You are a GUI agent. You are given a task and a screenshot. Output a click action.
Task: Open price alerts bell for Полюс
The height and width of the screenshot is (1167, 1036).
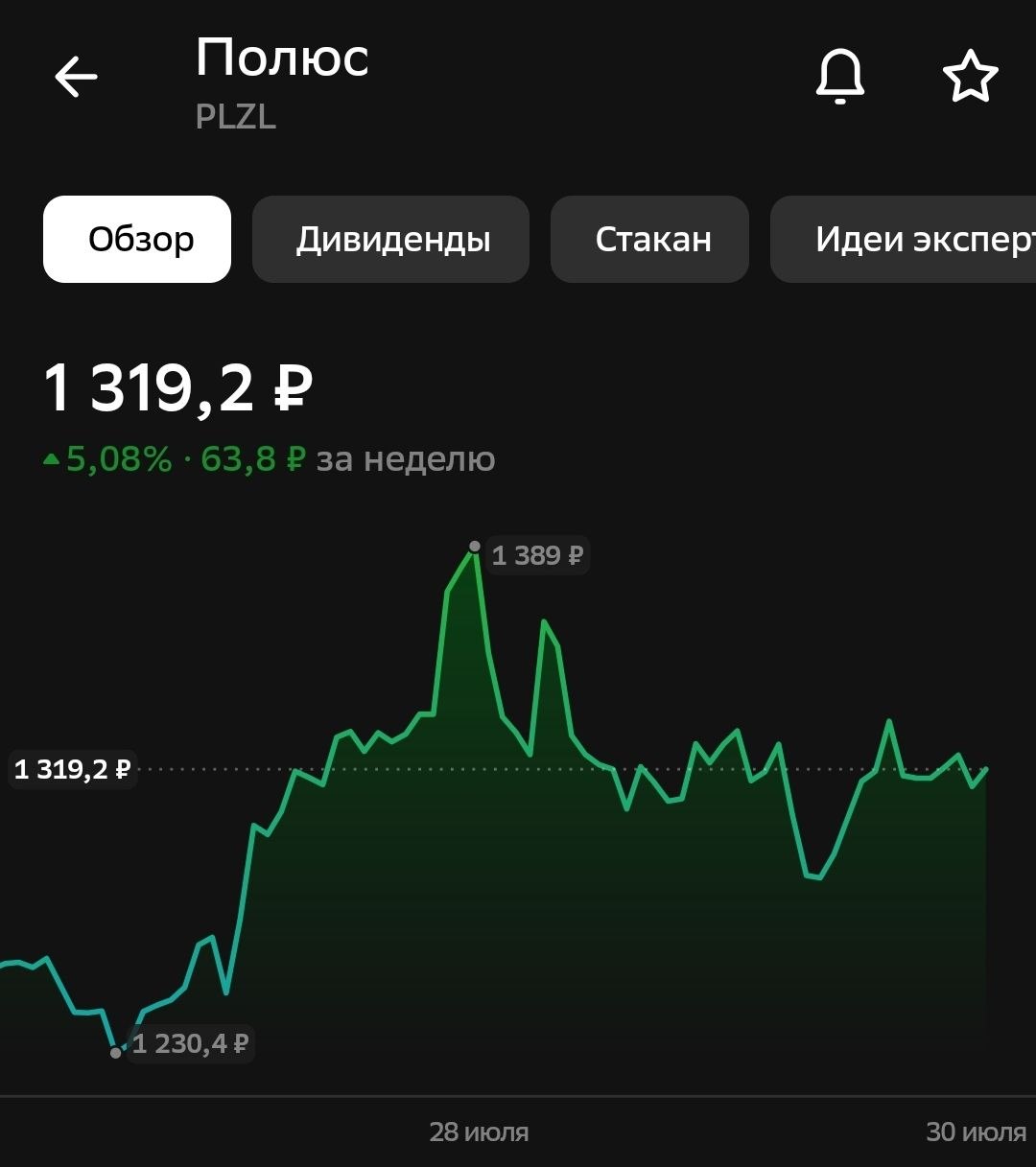coord(840,77)
